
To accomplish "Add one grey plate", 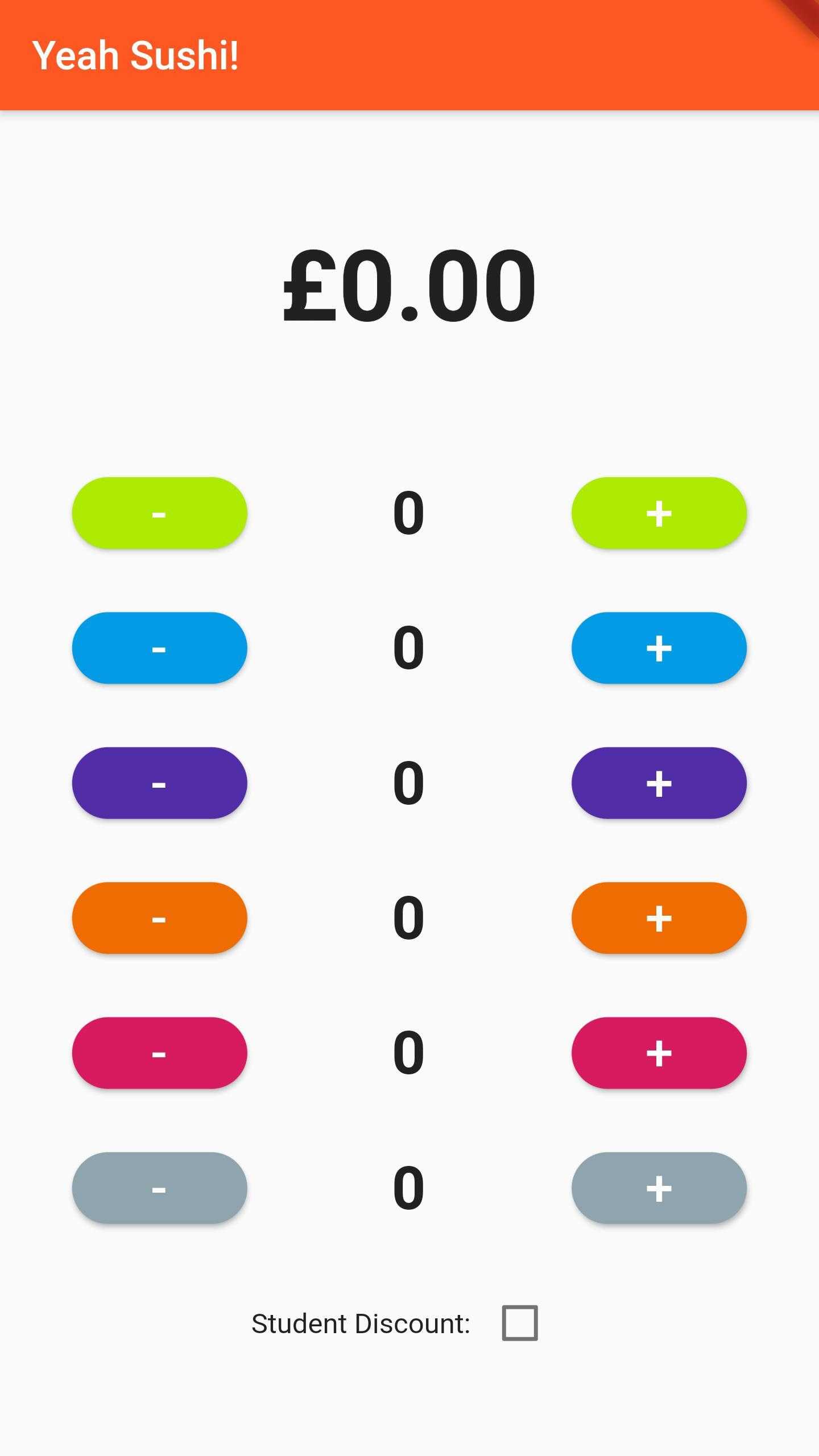I will [x=659, y=1188].
